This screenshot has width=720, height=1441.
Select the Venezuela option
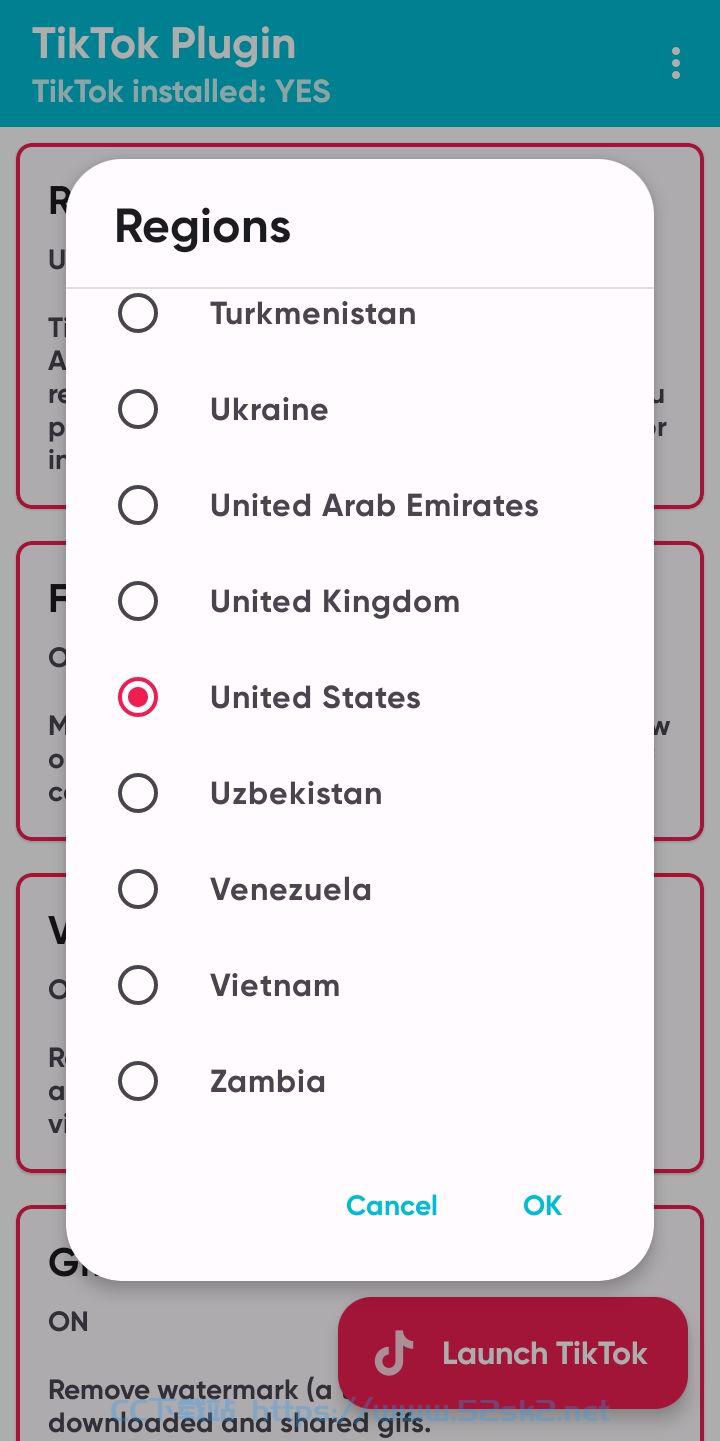click(360, 889)
